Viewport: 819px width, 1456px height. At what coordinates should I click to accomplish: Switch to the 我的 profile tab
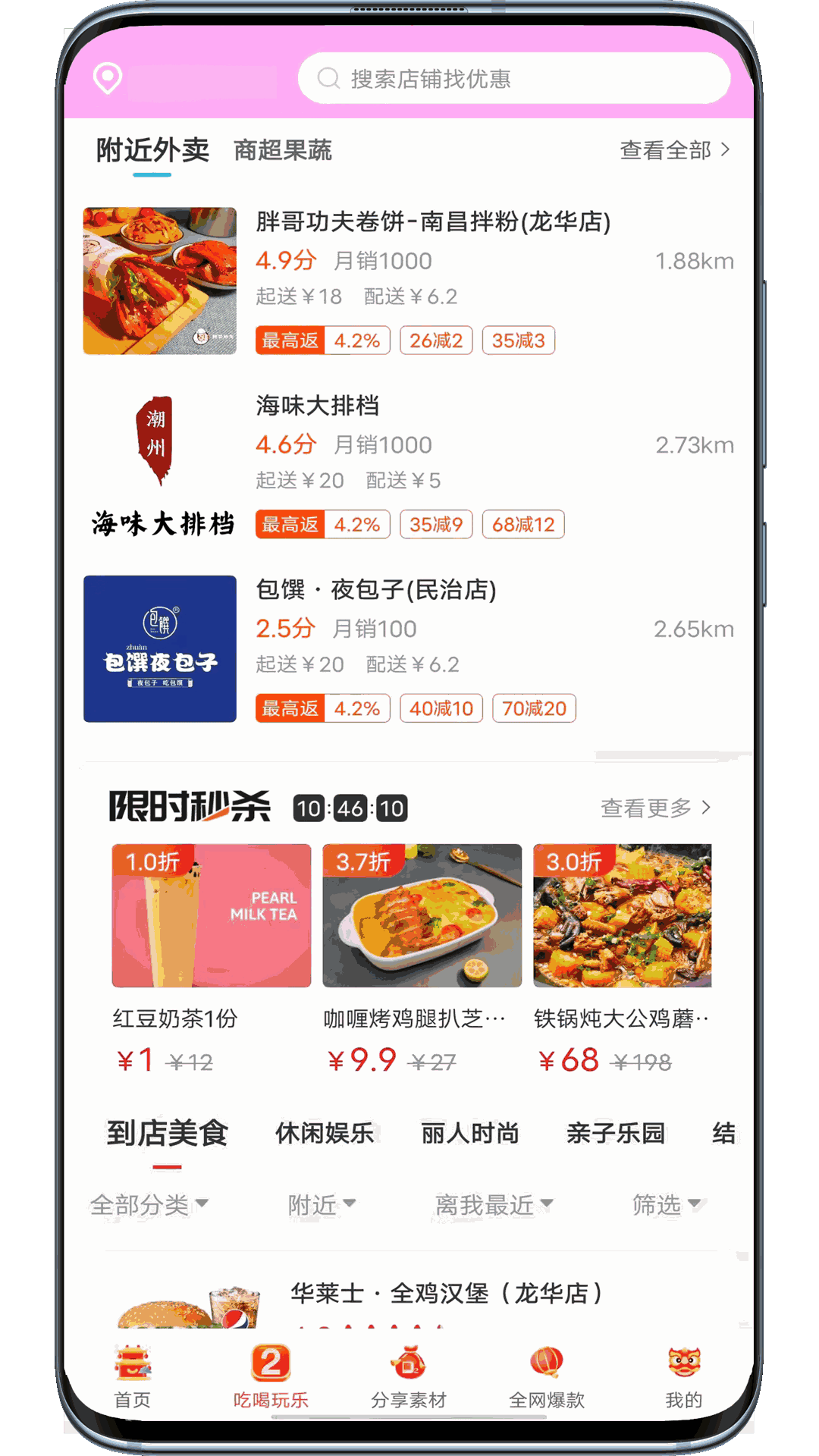(x=683, y=1376)
